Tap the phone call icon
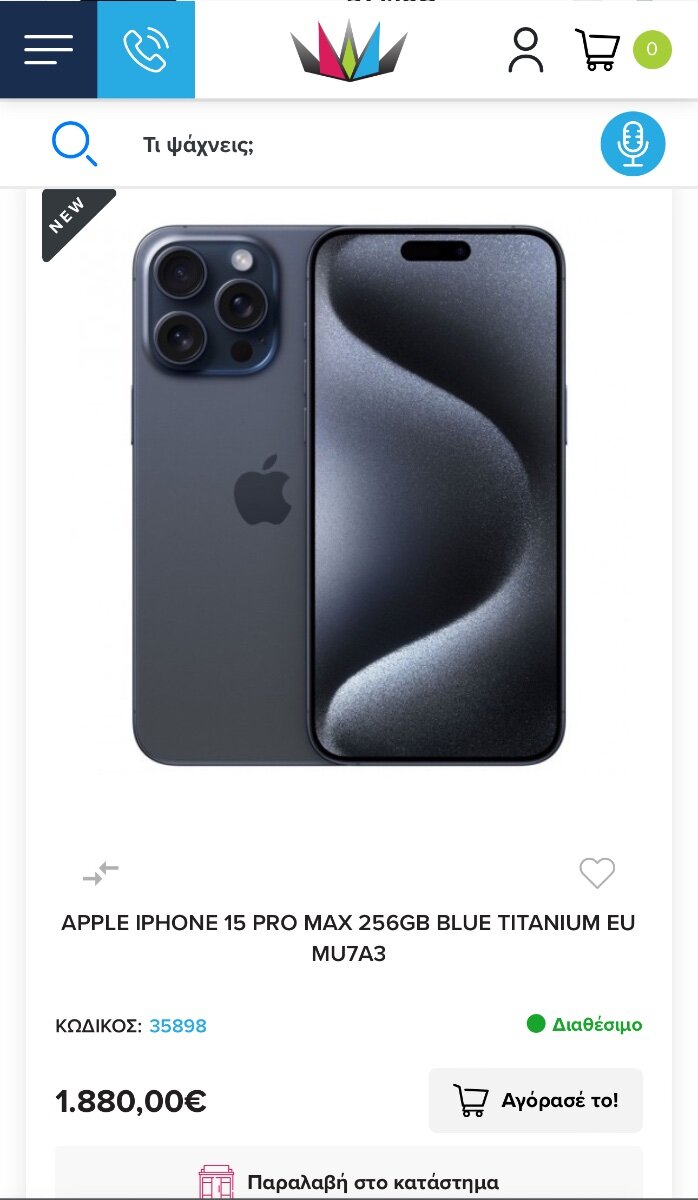Viewport: 698px width, 1200px height. [146, 49]
